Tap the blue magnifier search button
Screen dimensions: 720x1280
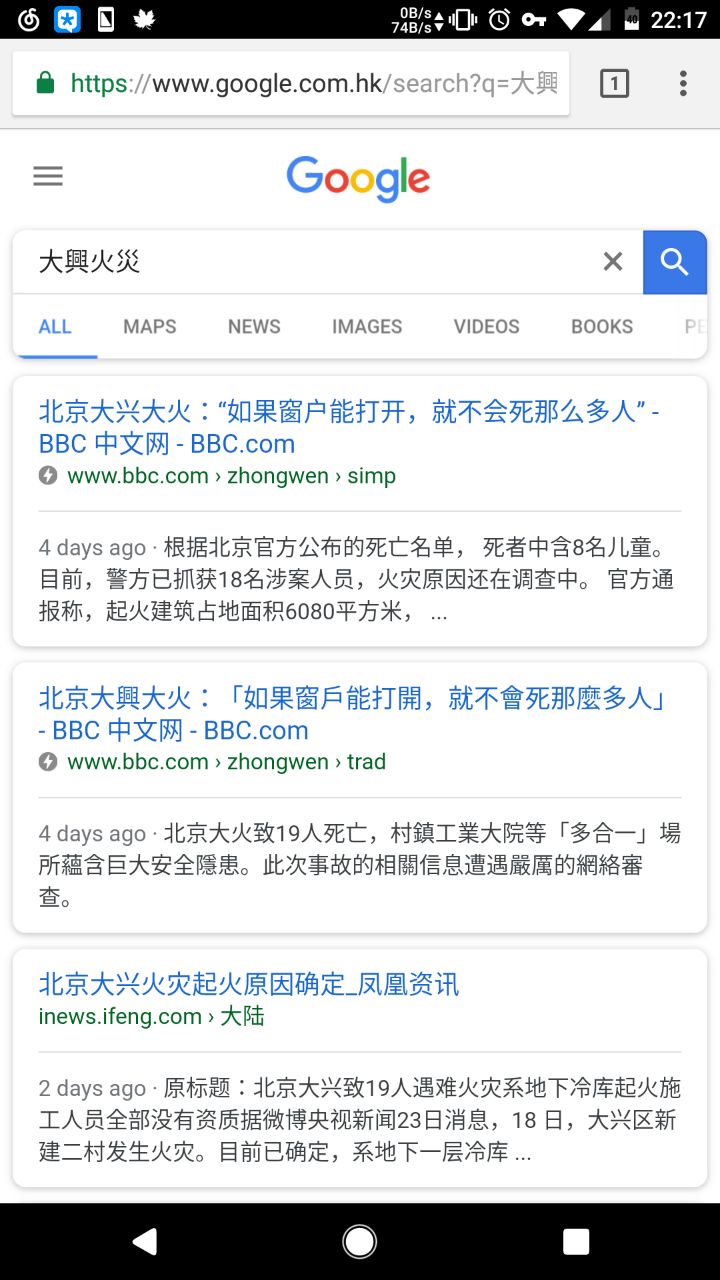[x=675, y=262]
